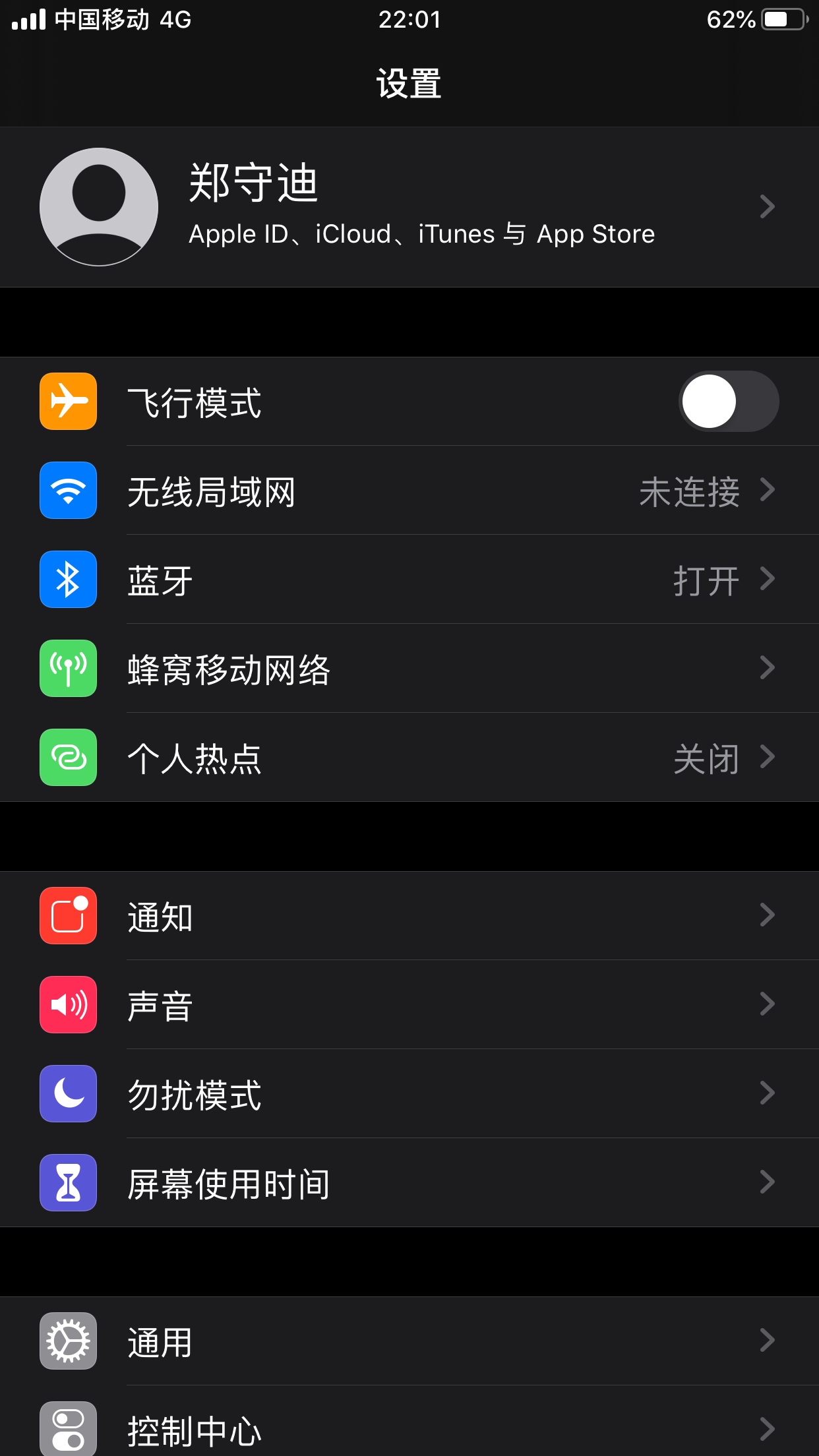The height and width of the screenshot is (1456, 819).
Task: Toggle the 飞行模式 switch
Action: tap(728, 402)
